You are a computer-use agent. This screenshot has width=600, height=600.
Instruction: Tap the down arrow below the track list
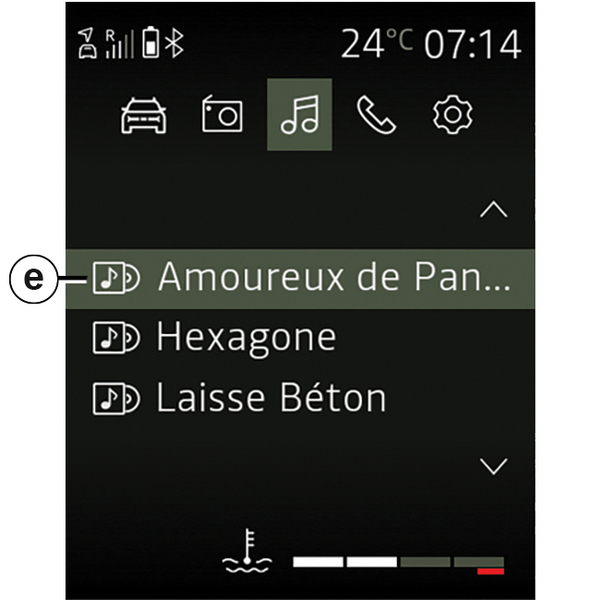(x=494, y=466)
